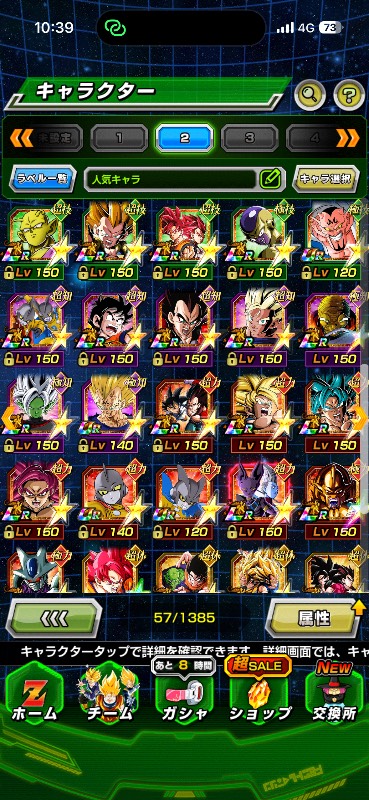
Task: Open the golden Frieza Lv 150 character
Action: coord(259,241)
